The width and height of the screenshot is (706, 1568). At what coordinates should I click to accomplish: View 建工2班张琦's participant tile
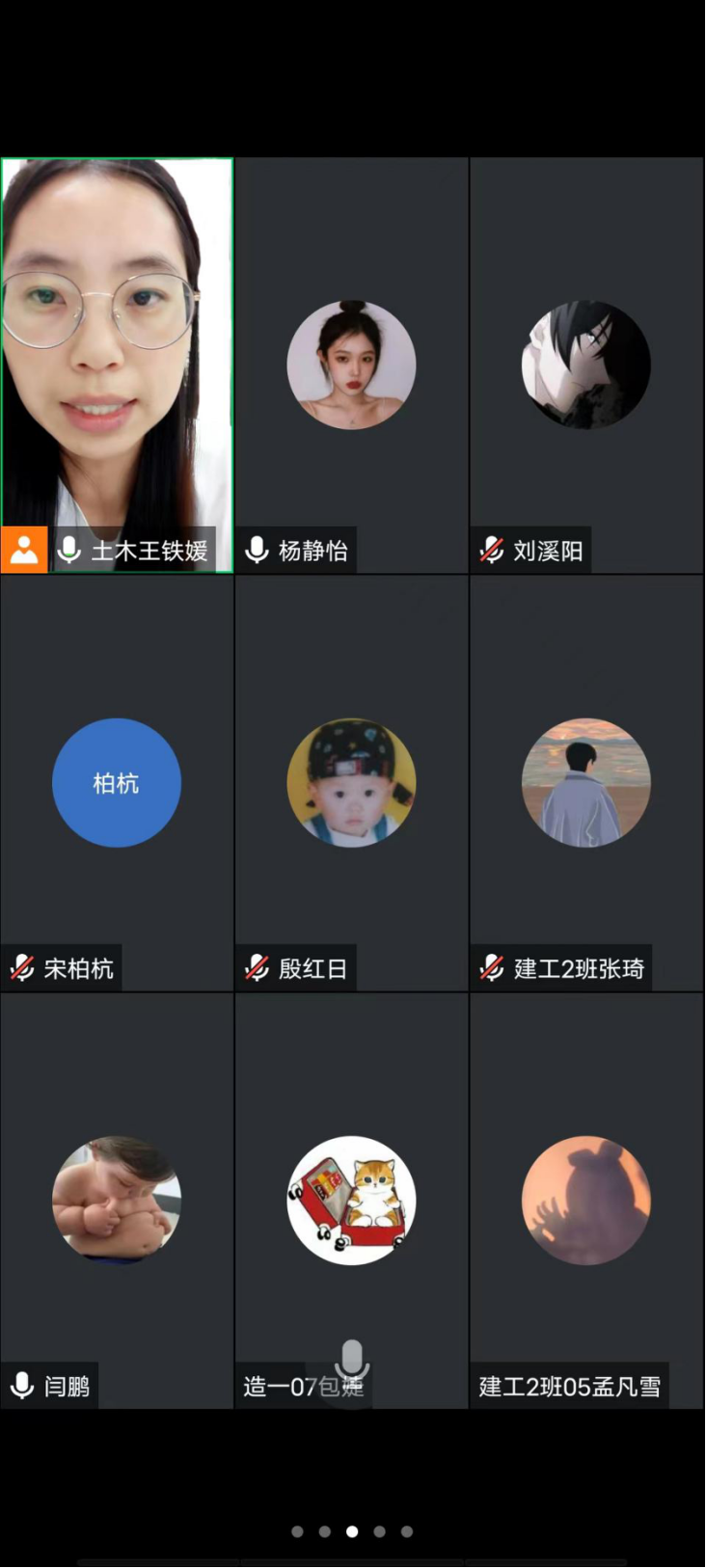[x=585, y=783]
